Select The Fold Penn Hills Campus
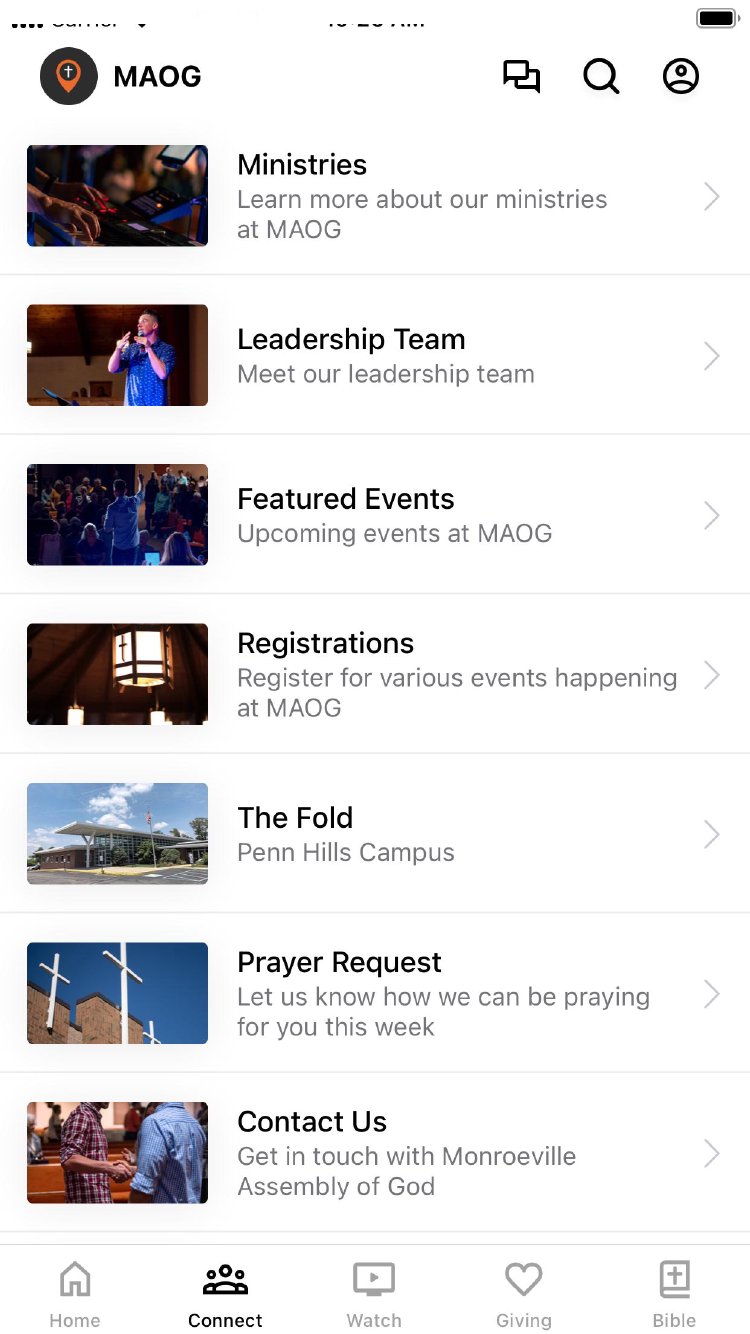 [375, 834]
